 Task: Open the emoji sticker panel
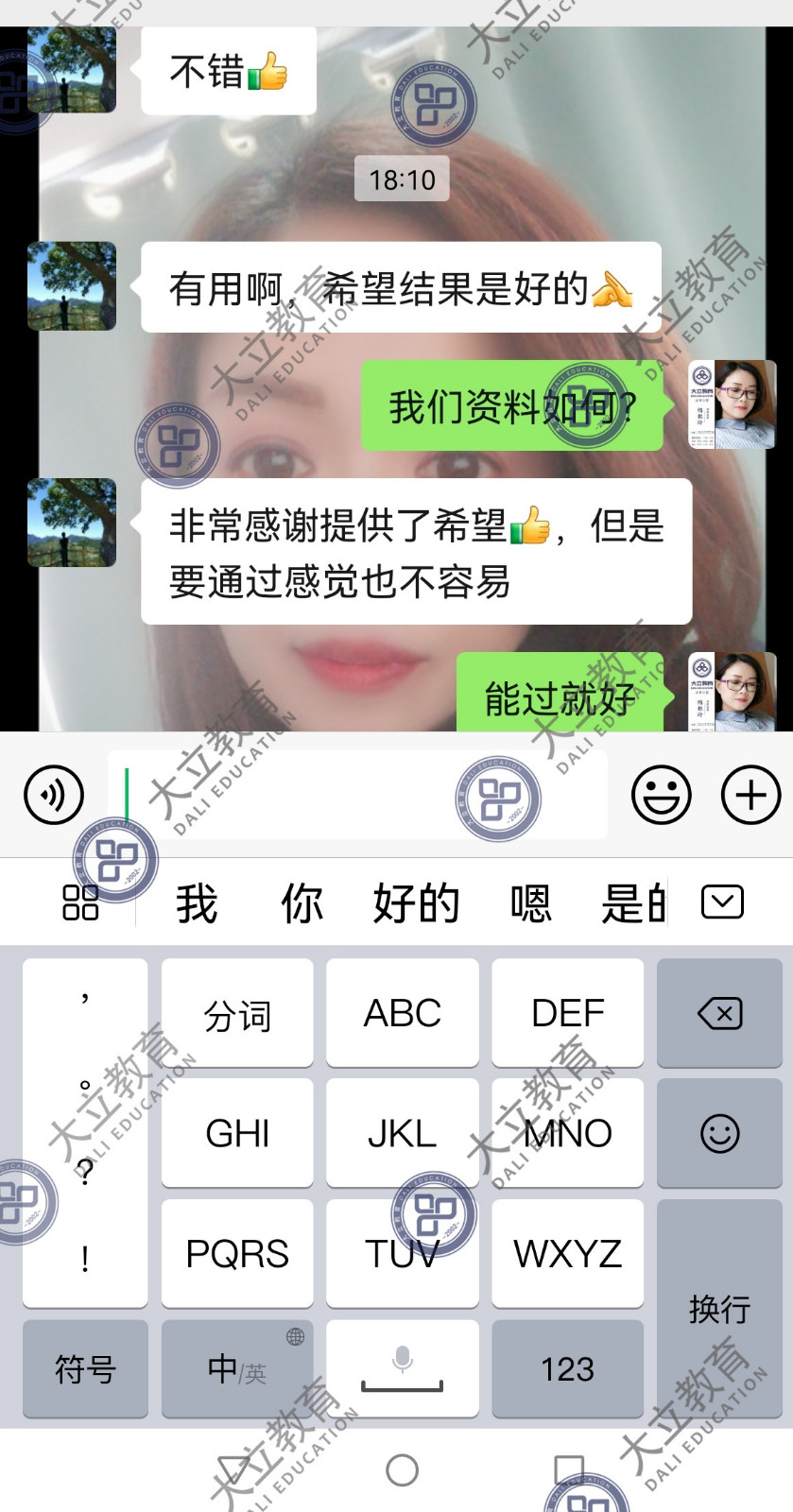point(661,795)
